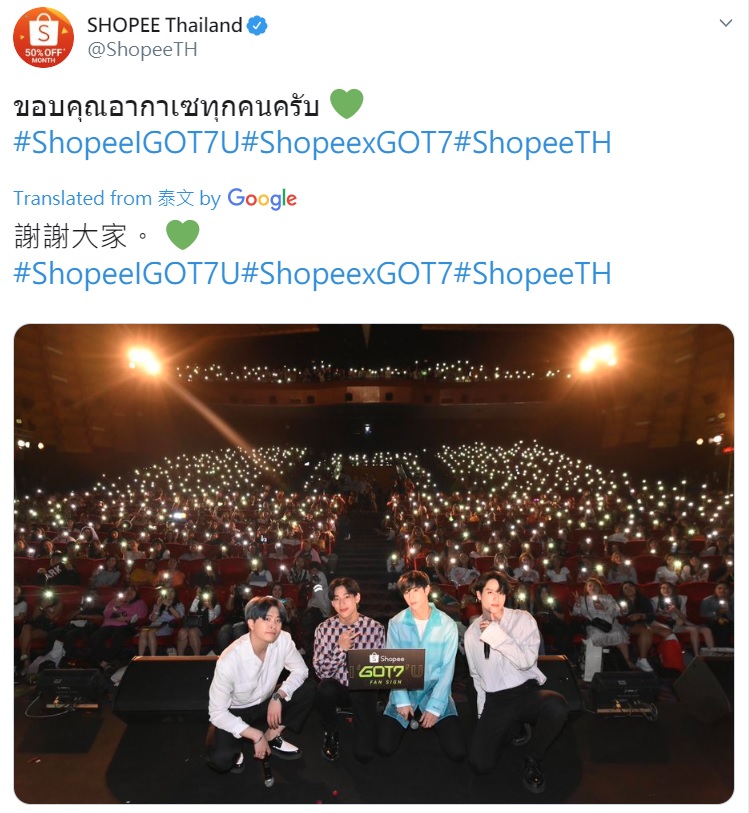Open the first #ShopeexGOT7 hashtag link
Screen dimensions: 749x813
pyautogui.click(x=347, y=143)
